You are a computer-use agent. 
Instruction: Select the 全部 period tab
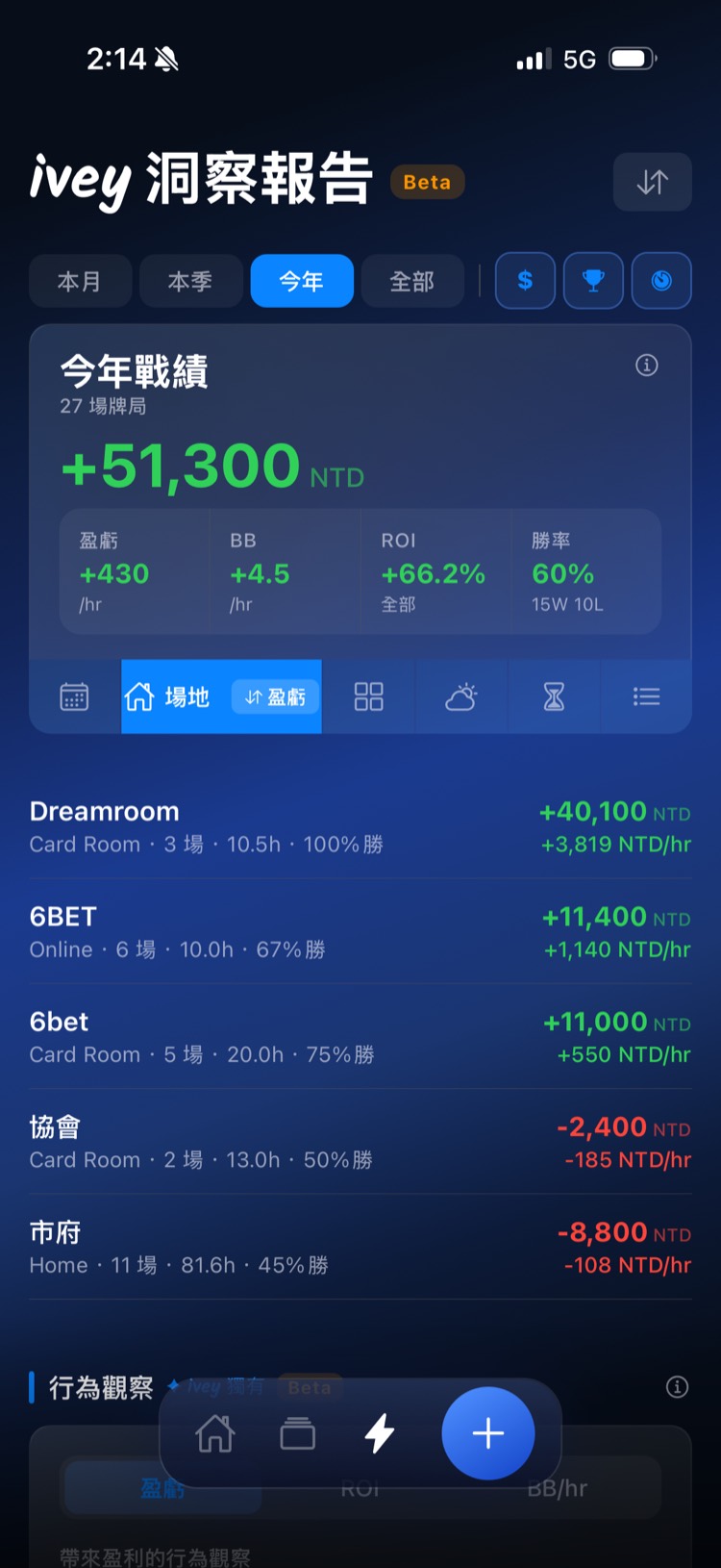412,281
